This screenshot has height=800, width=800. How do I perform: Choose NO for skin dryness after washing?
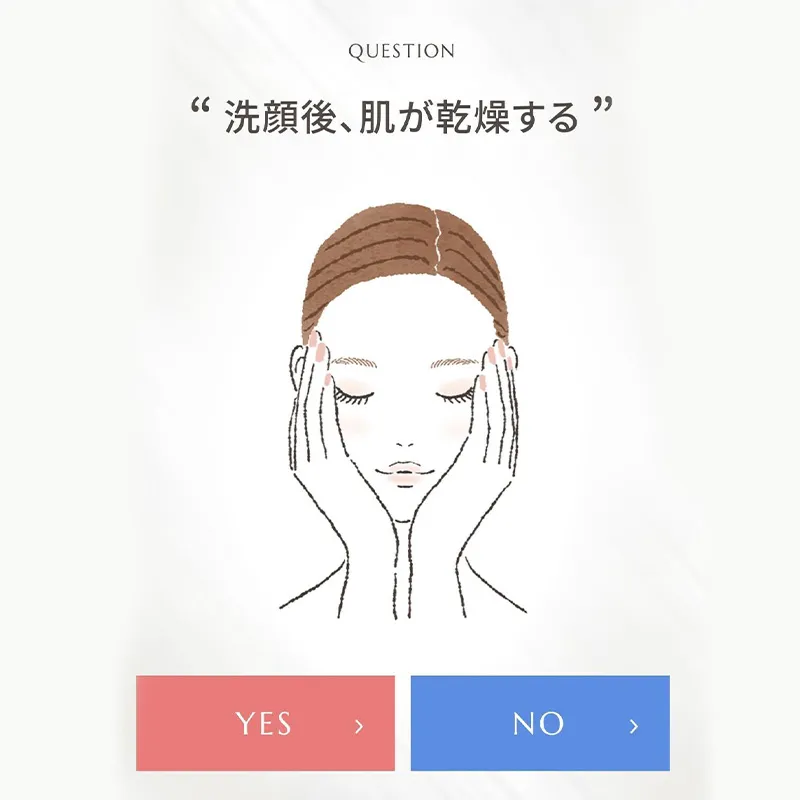(x=540, y=723)
